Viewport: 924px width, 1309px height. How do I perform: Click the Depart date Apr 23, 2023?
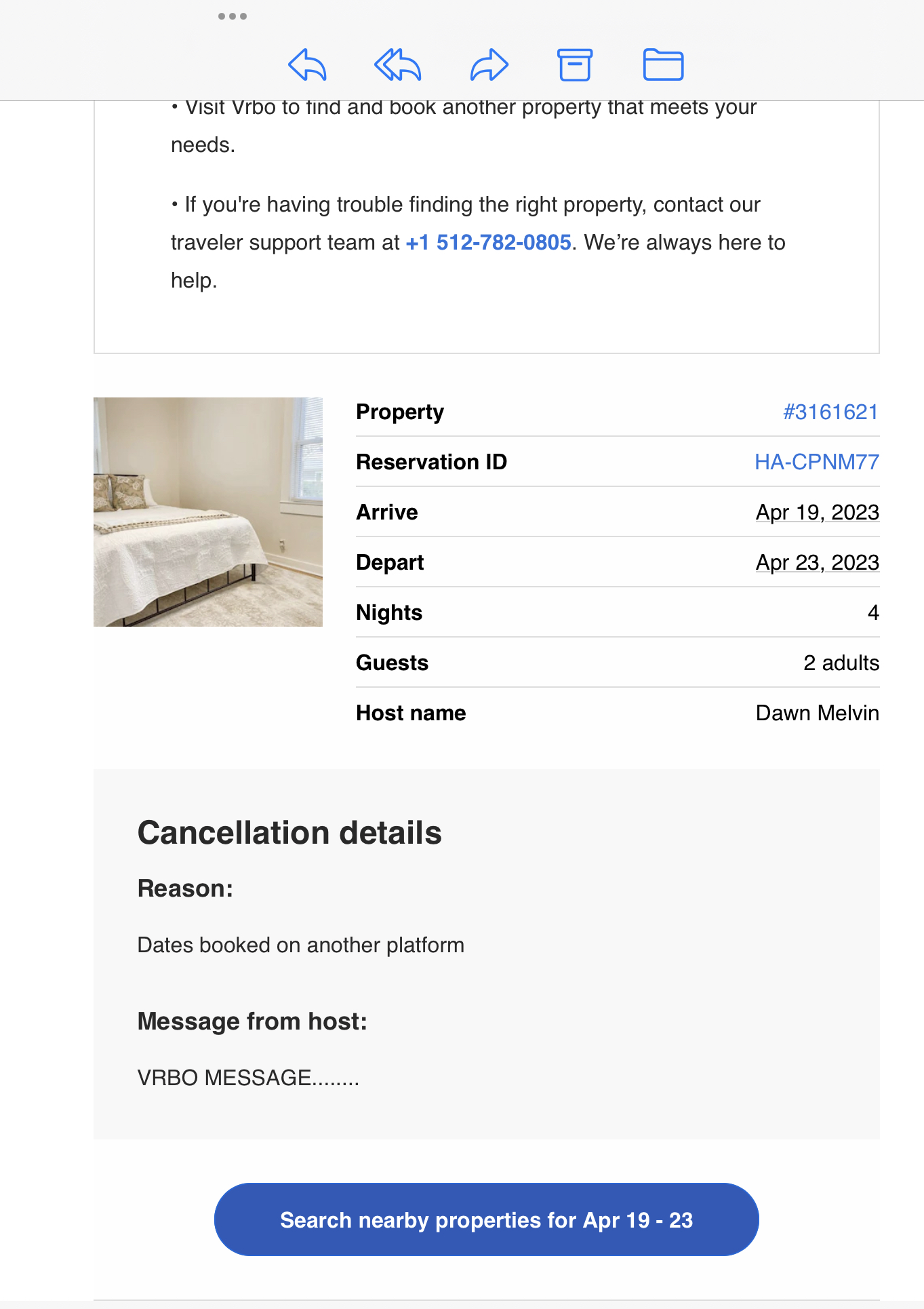tap(817, 562)
